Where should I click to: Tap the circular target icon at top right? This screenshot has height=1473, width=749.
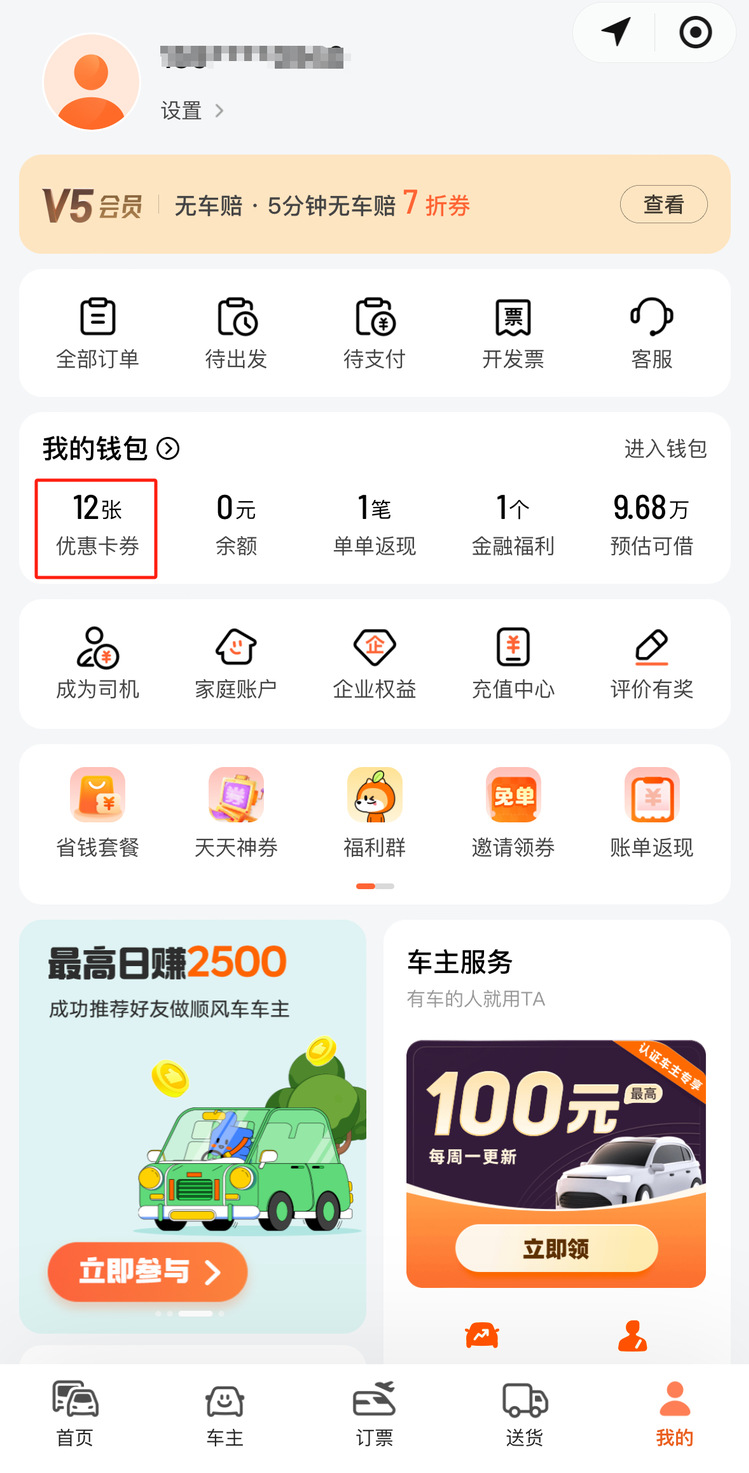[x=695, y=33]
